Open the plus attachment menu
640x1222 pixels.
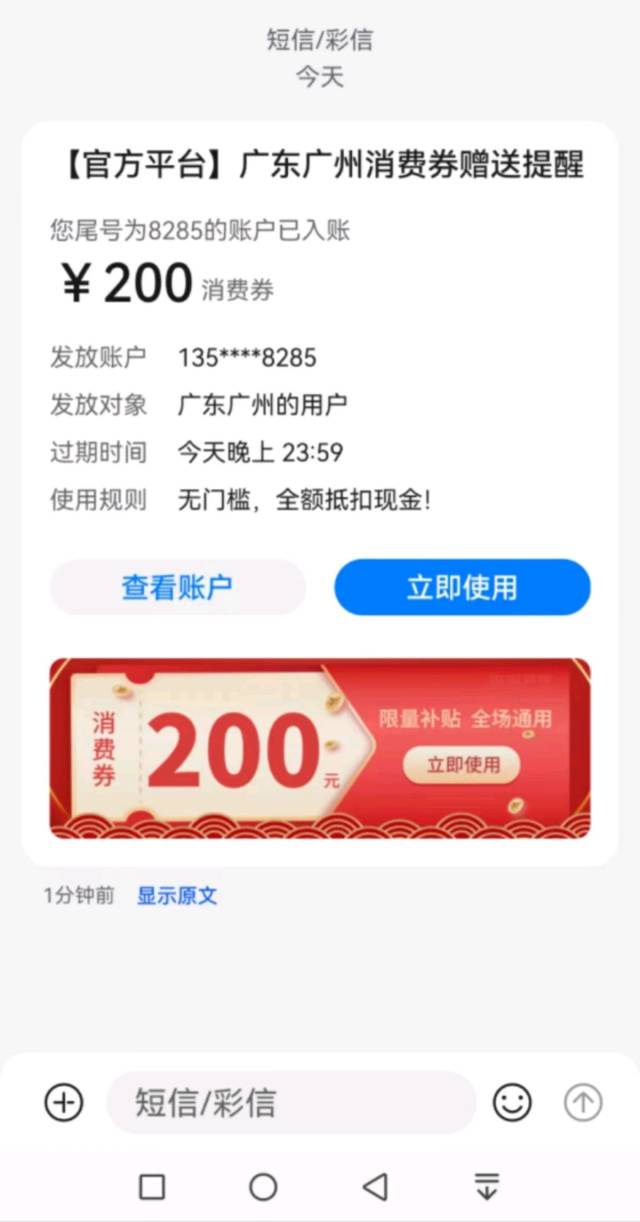point(63,1103)
